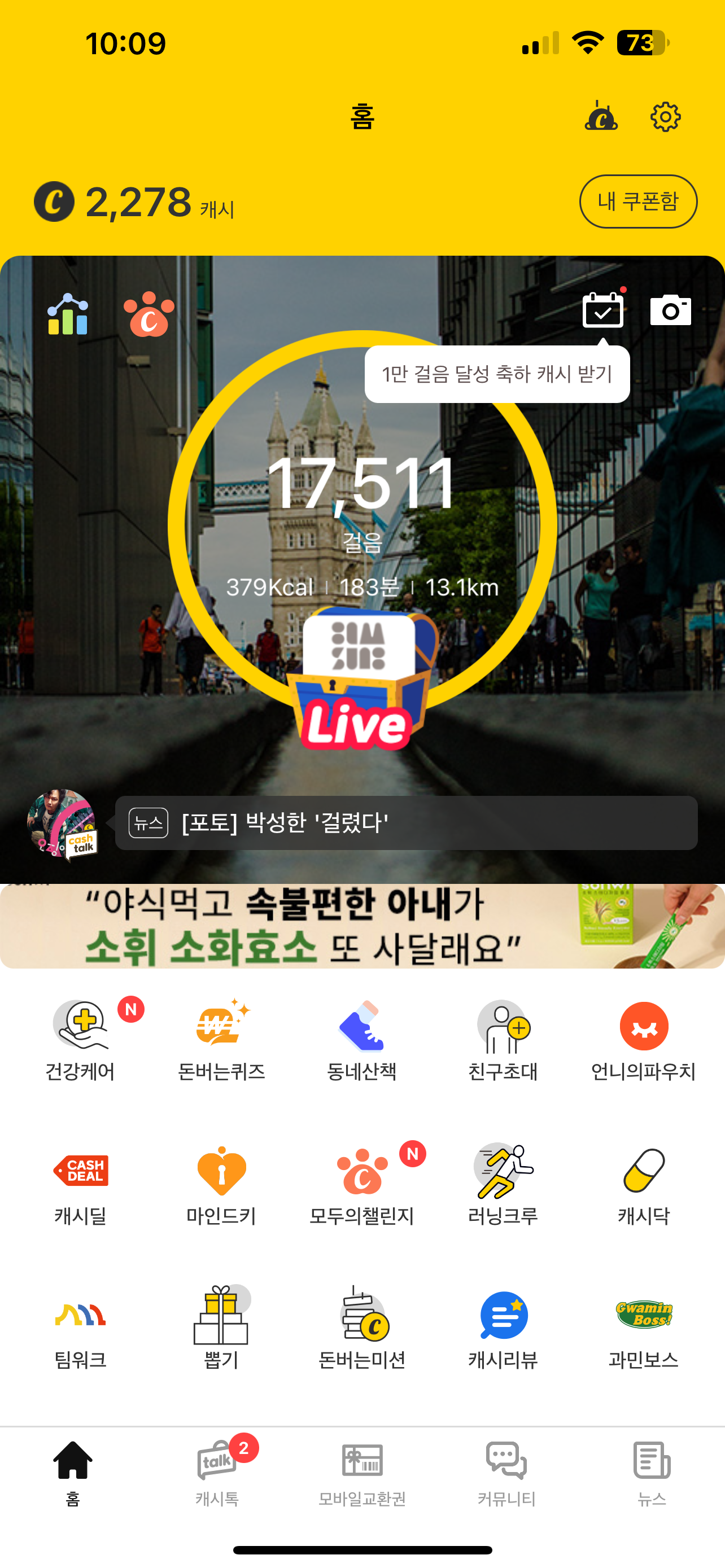Enter 모두의챌린지
Image resolution: width=725 pixels, height=1568 pixels.
362,1185
